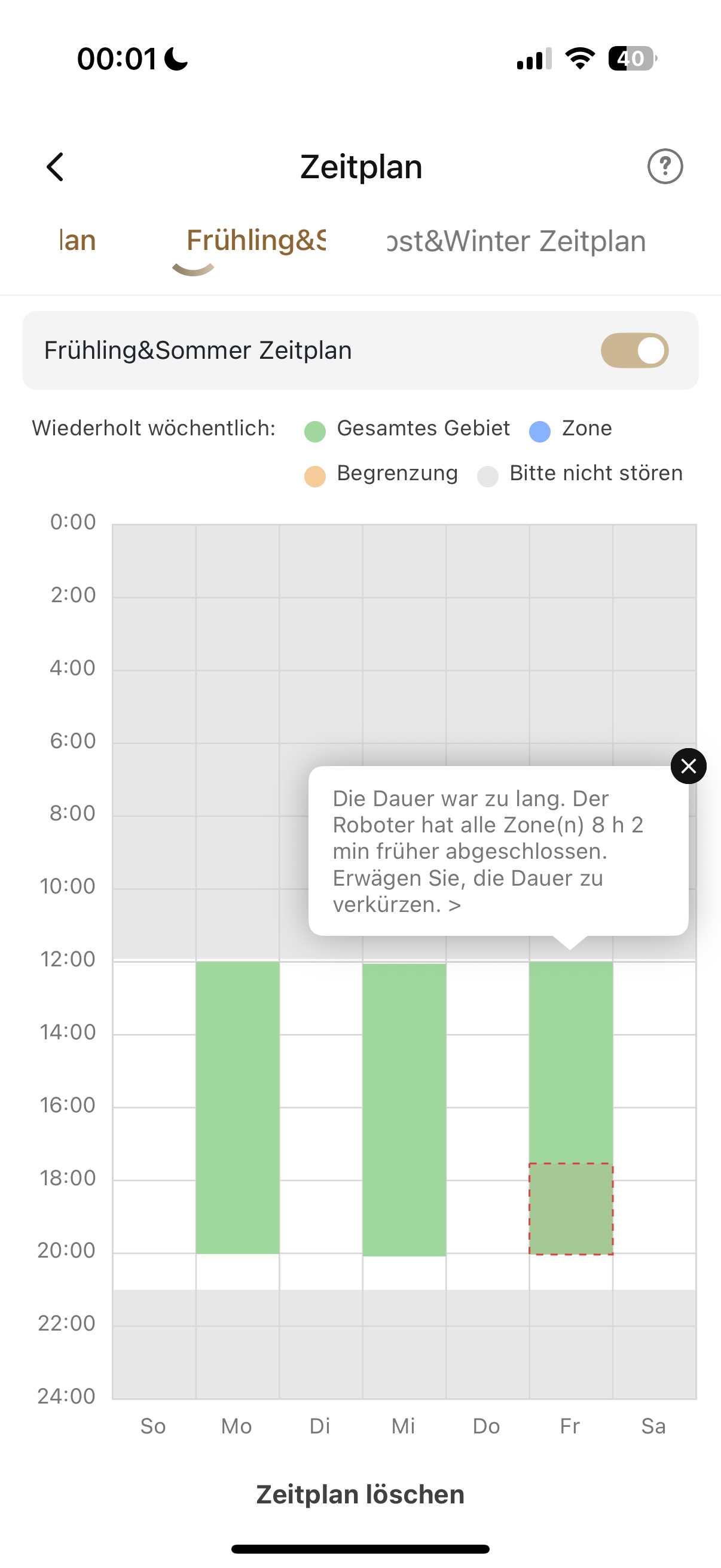
Task: Go back from the Zeitplan screen
Action: pos(55,166)
